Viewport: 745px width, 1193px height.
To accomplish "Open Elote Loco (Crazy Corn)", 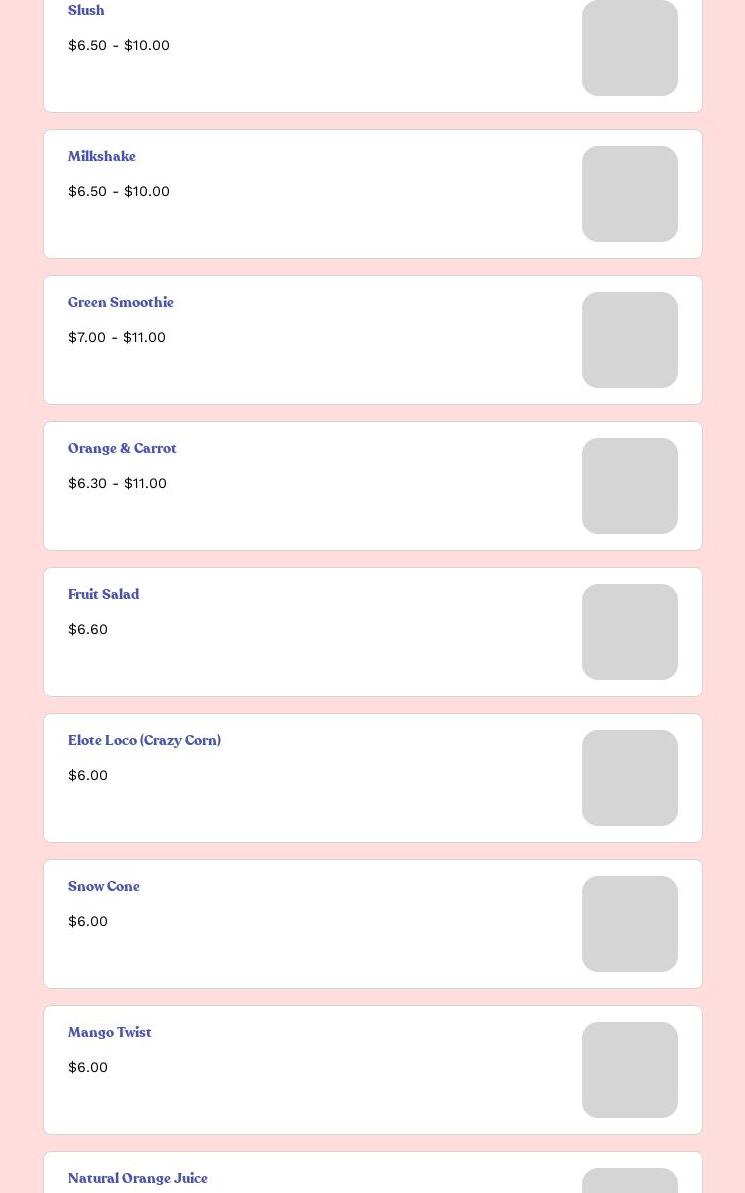I will coord(373,778).
